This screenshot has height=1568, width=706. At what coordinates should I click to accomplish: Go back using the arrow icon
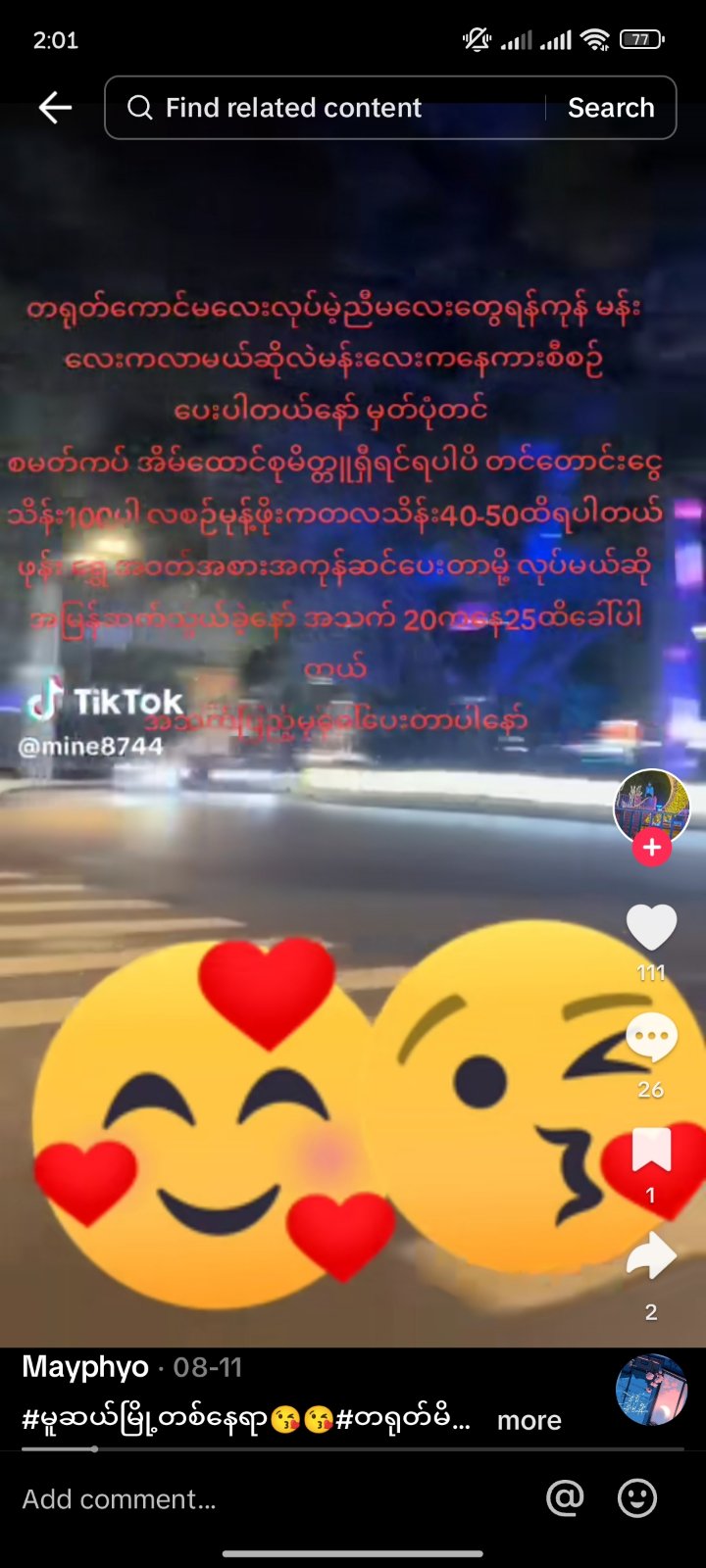point(55,108)
